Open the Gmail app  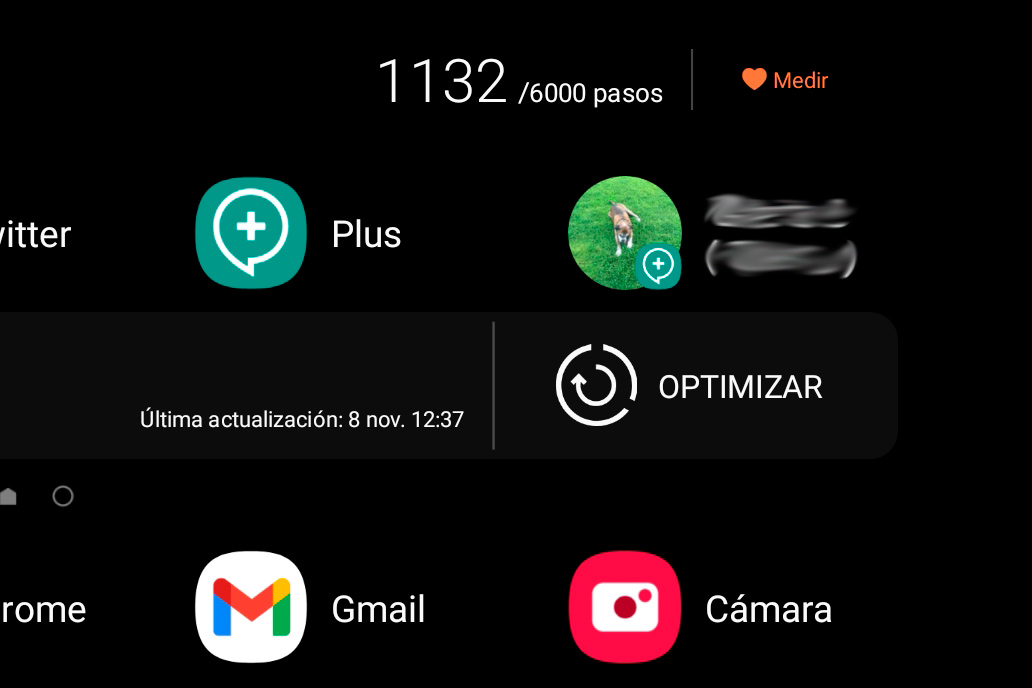(250, 607)
